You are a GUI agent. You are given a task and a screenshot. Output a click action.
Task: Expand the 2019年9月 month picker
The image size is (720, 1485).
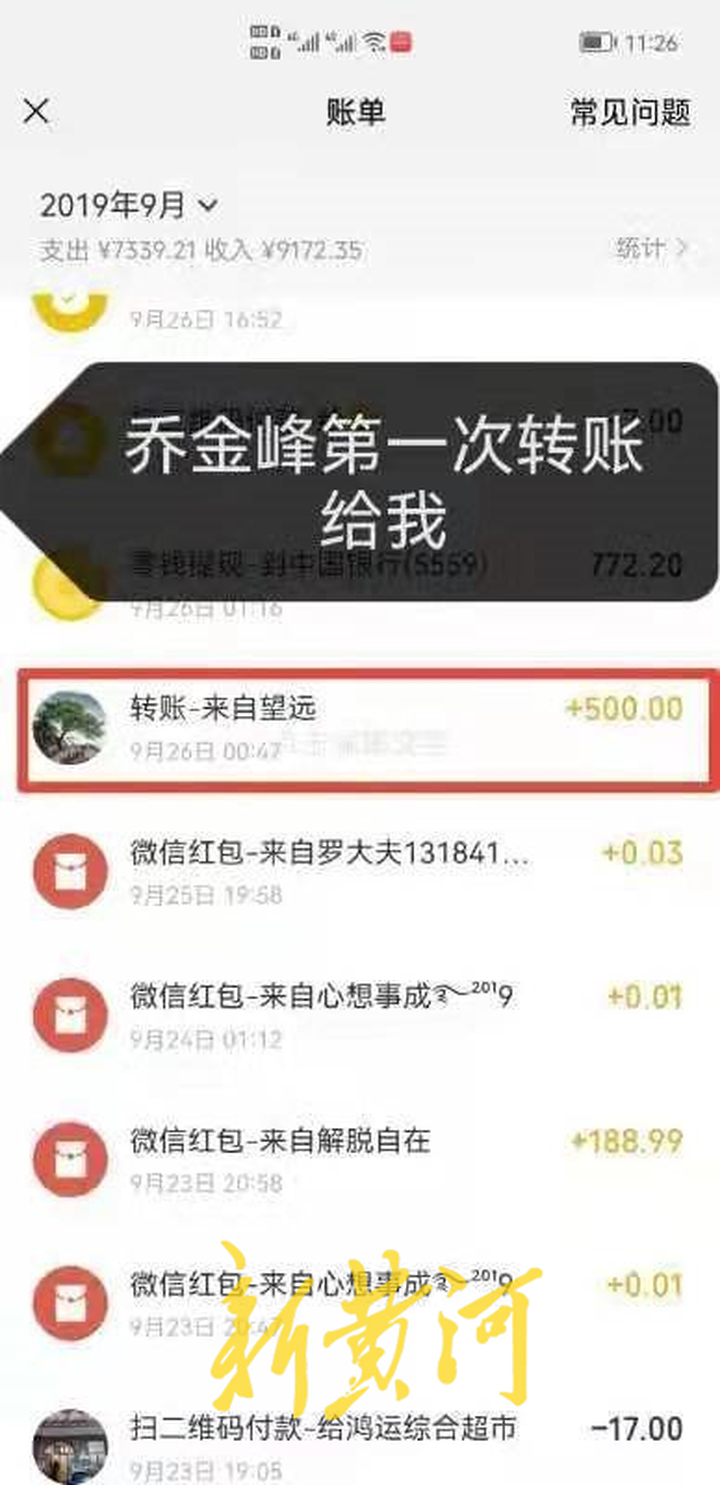129,206
